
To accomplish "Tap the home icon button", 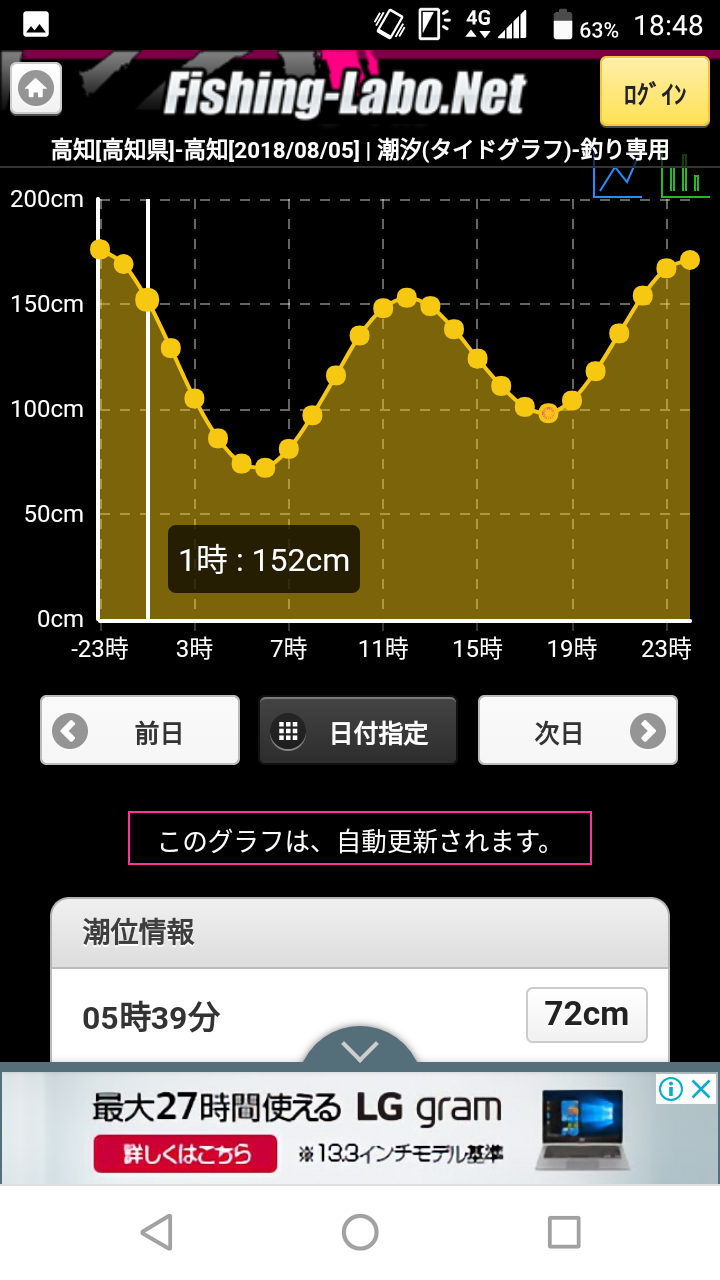I will (x=36, y=88).
